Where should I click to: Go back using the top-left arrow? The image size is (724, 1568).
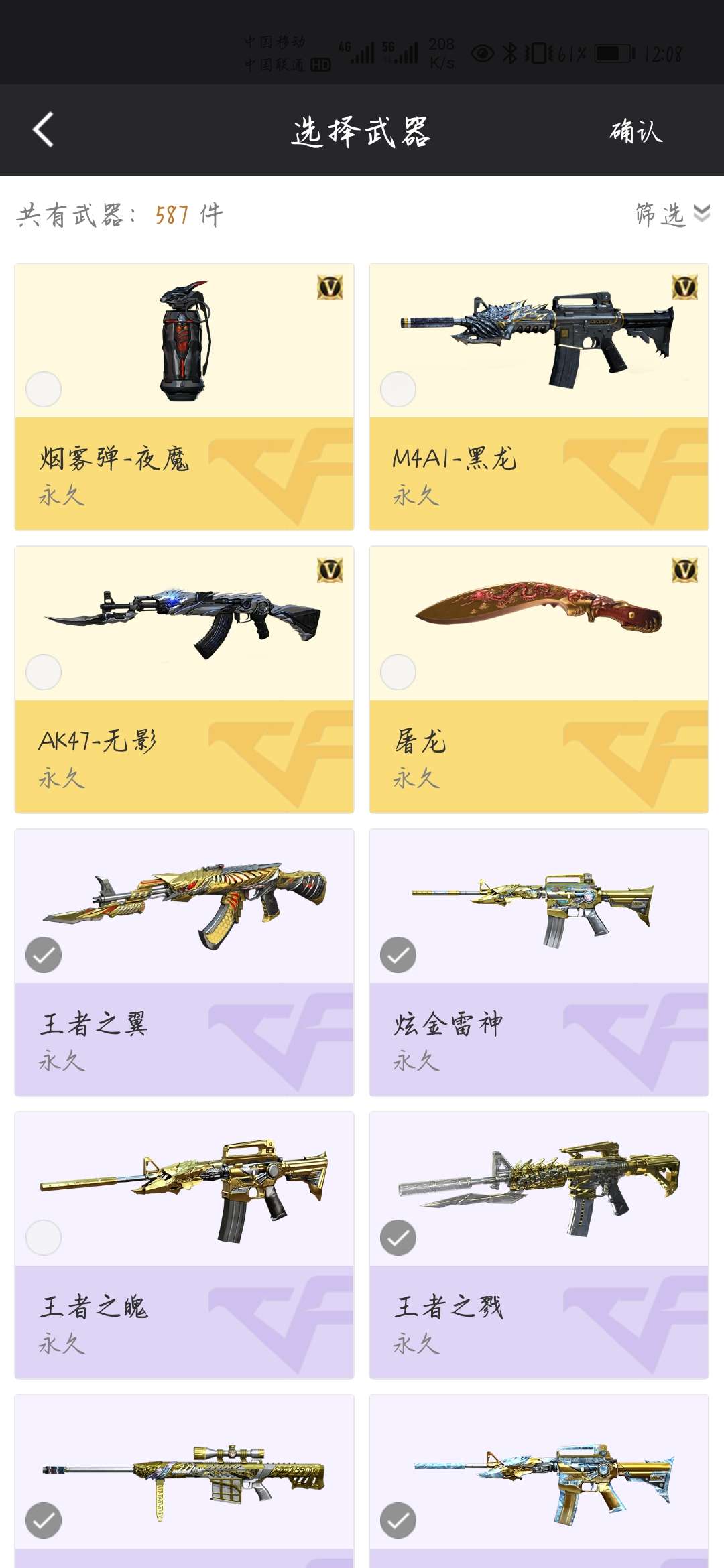coord(44,130)
